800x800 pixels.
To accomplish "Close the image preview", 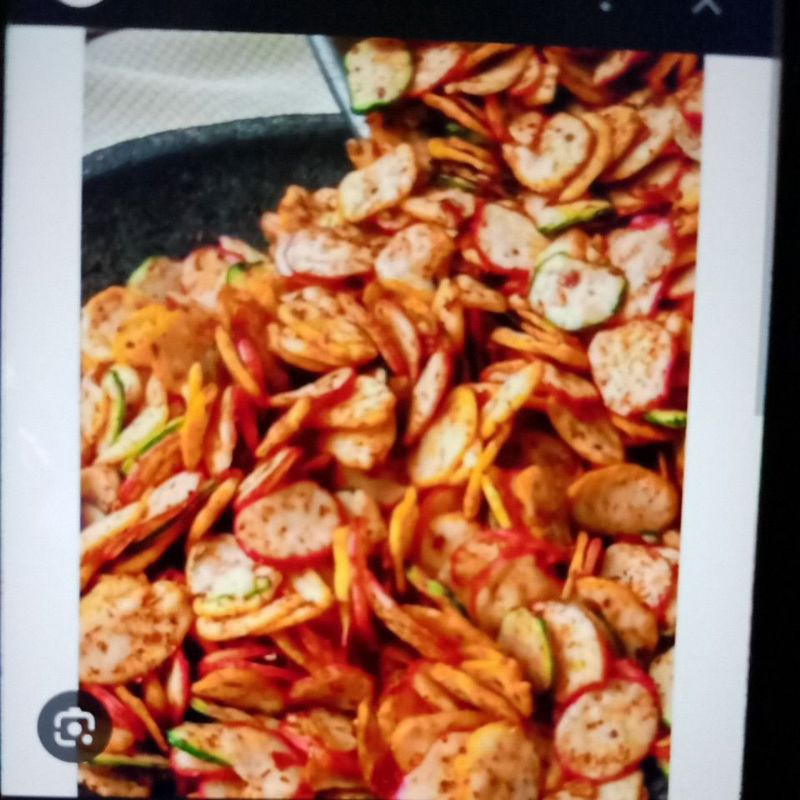I will pyautogui.click(x=707, y=6).
